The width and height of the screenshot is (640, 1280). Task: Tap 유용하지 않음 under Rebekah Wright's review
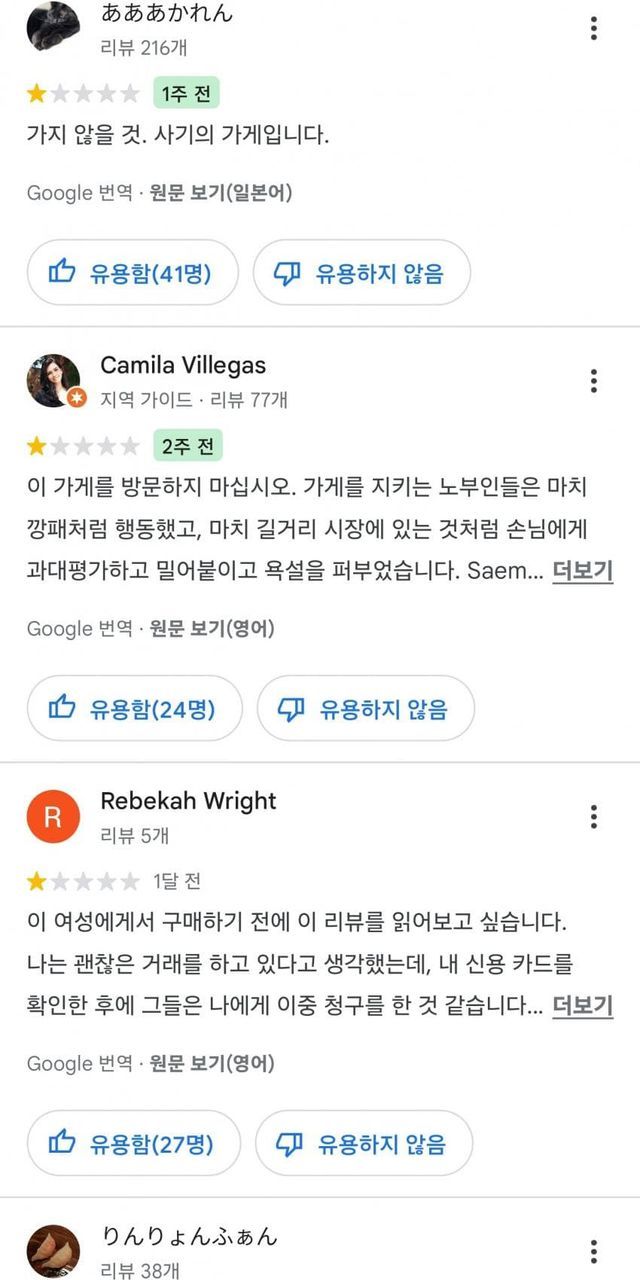pyautogui.click(x=364, y=1143)
